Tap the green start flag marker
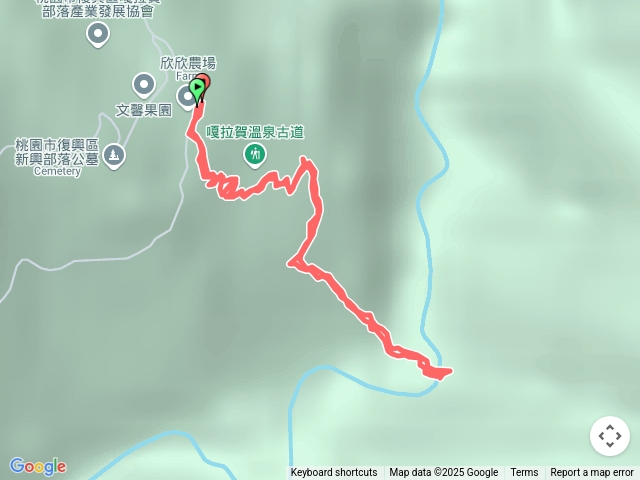Screen dimensions: 640x480 point(197,90)
